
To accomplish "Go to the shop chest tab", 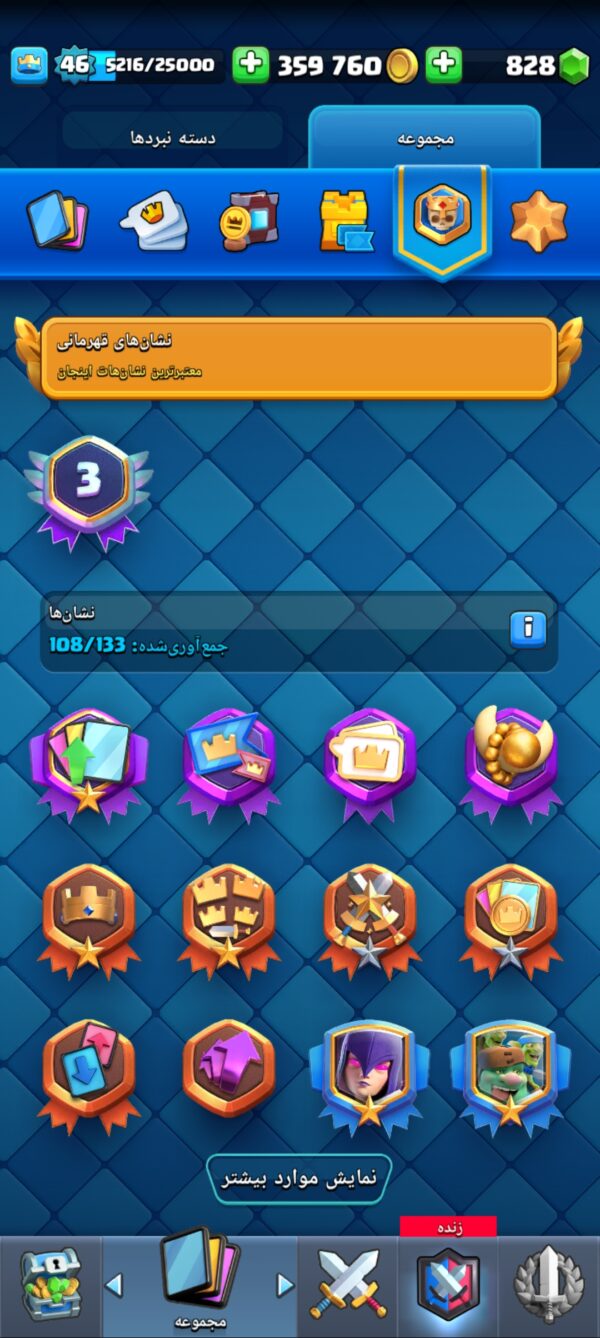I will click(50, 1286).
